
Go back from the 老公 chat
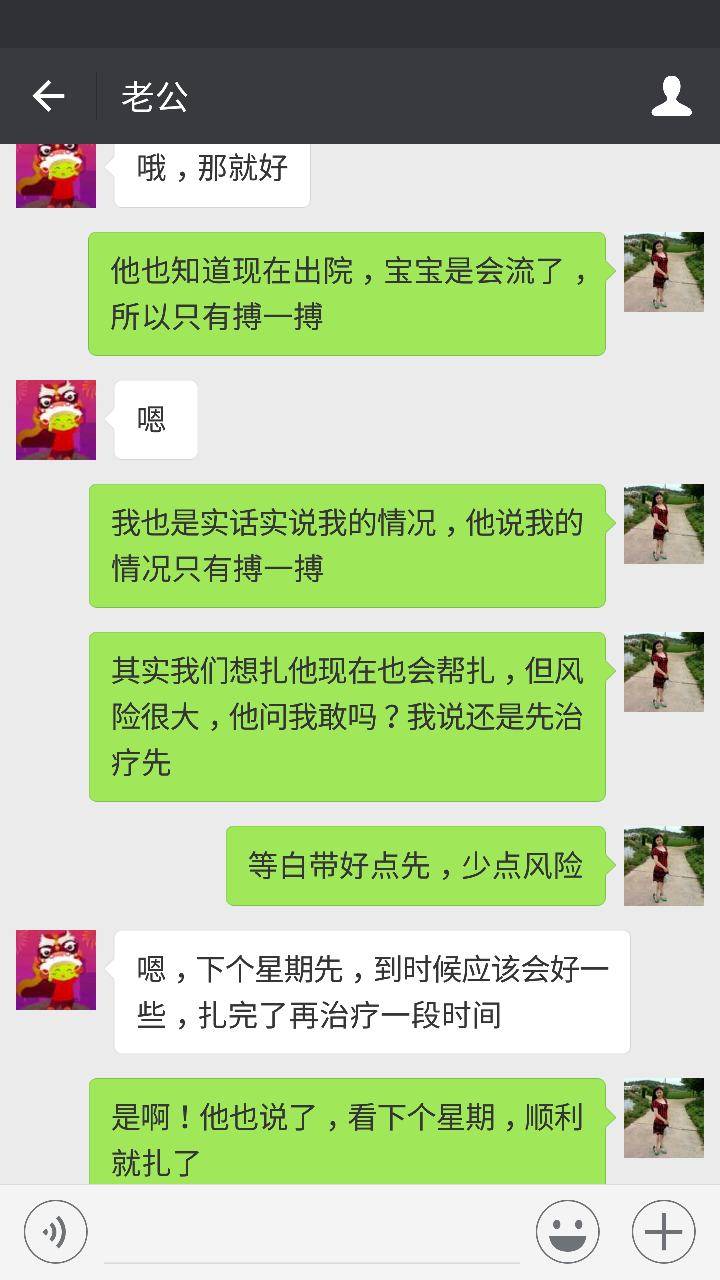pyautogui.click(x=48, y=96)
